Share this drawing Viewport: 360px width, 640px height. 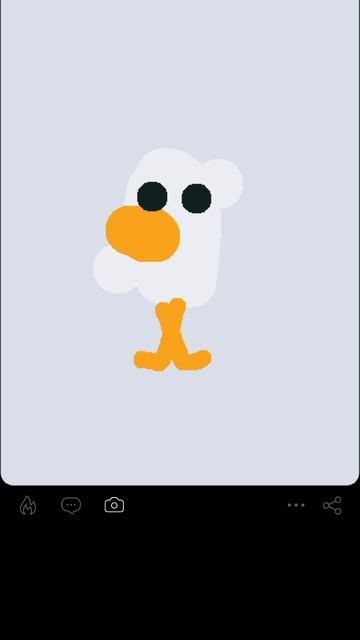[332, 505]
